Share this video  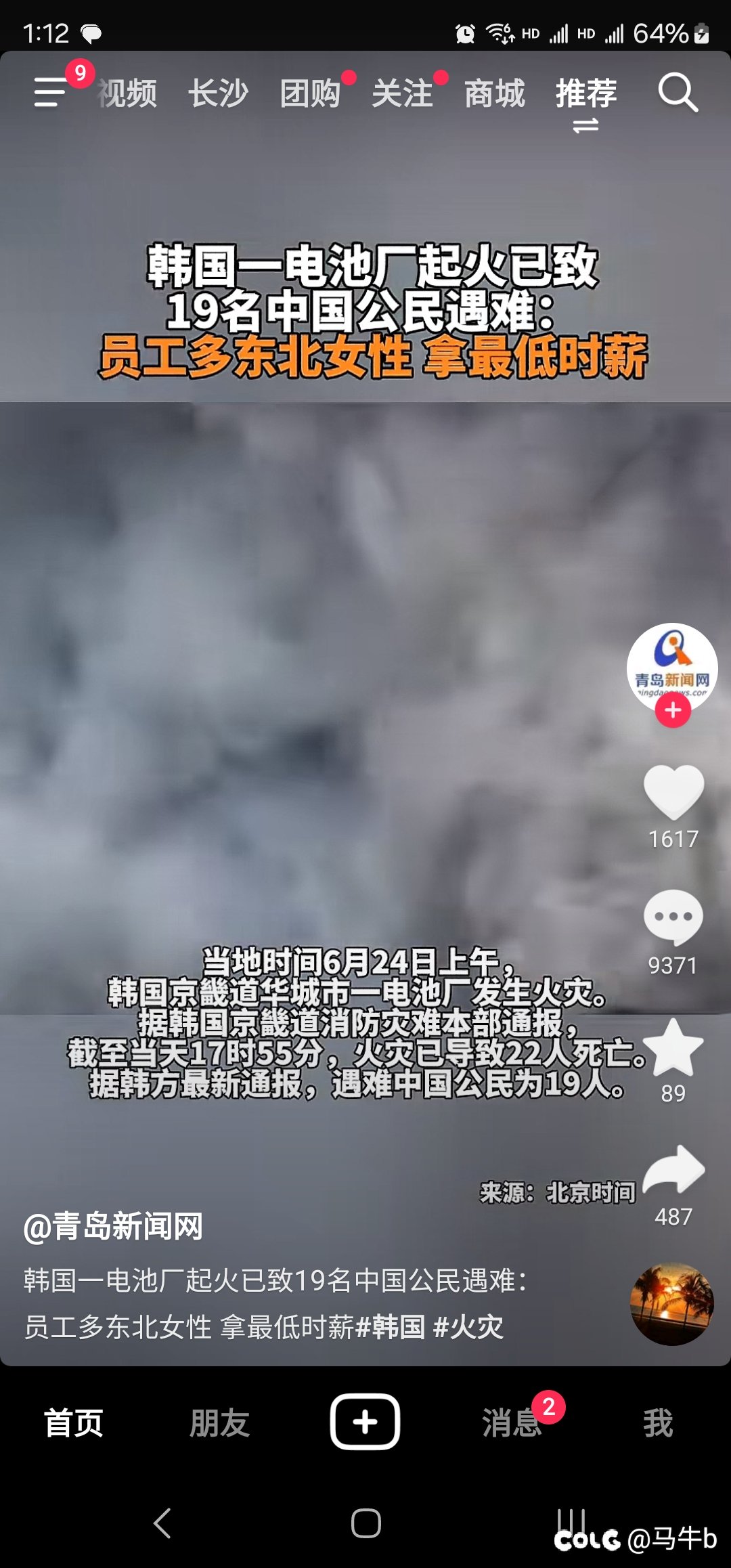[673, 1170]
